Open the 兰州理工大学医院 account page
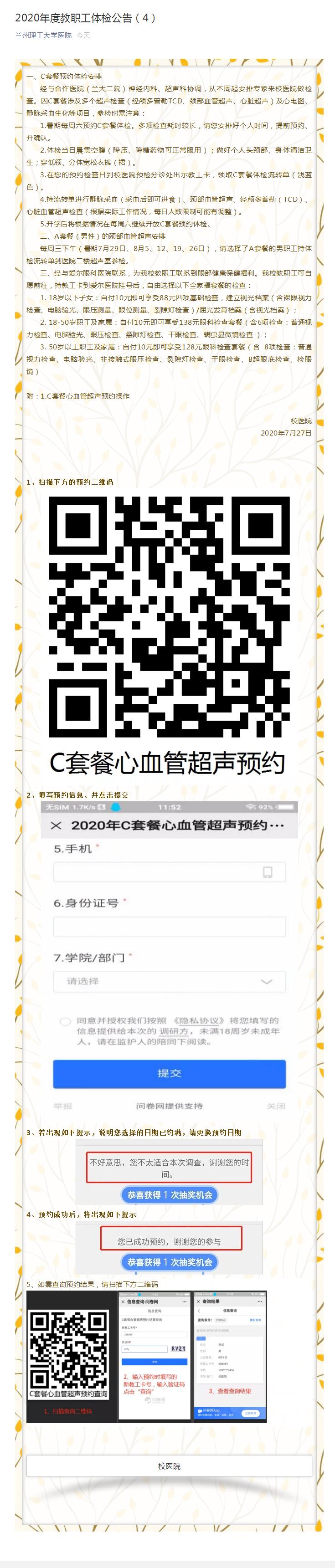The width and height of the screenshot is (335, 1568). (x=43, y=35)
